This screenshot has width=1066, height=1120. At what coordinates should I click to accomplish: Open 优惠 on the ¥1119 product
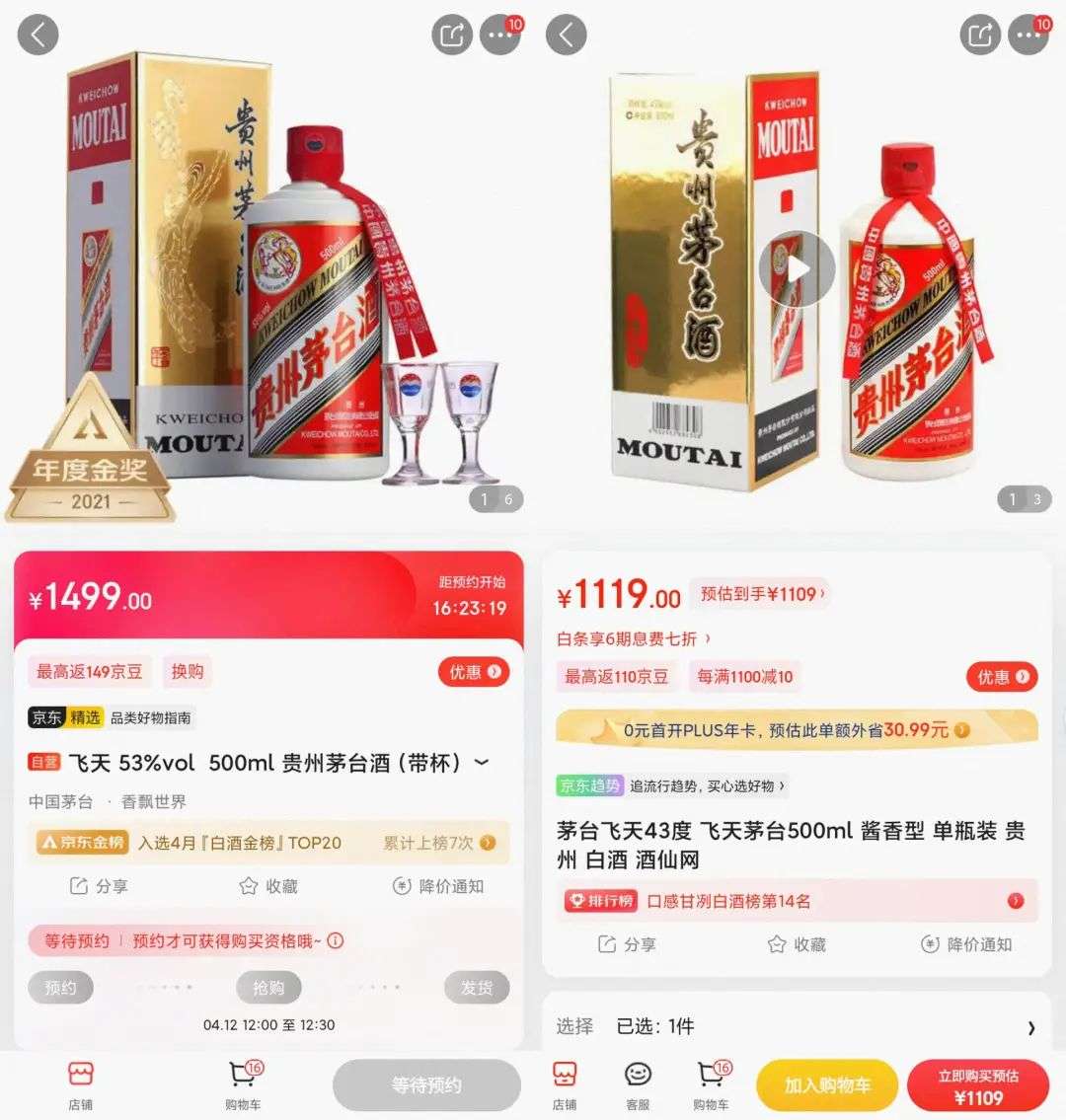[x=1001, y=677]
